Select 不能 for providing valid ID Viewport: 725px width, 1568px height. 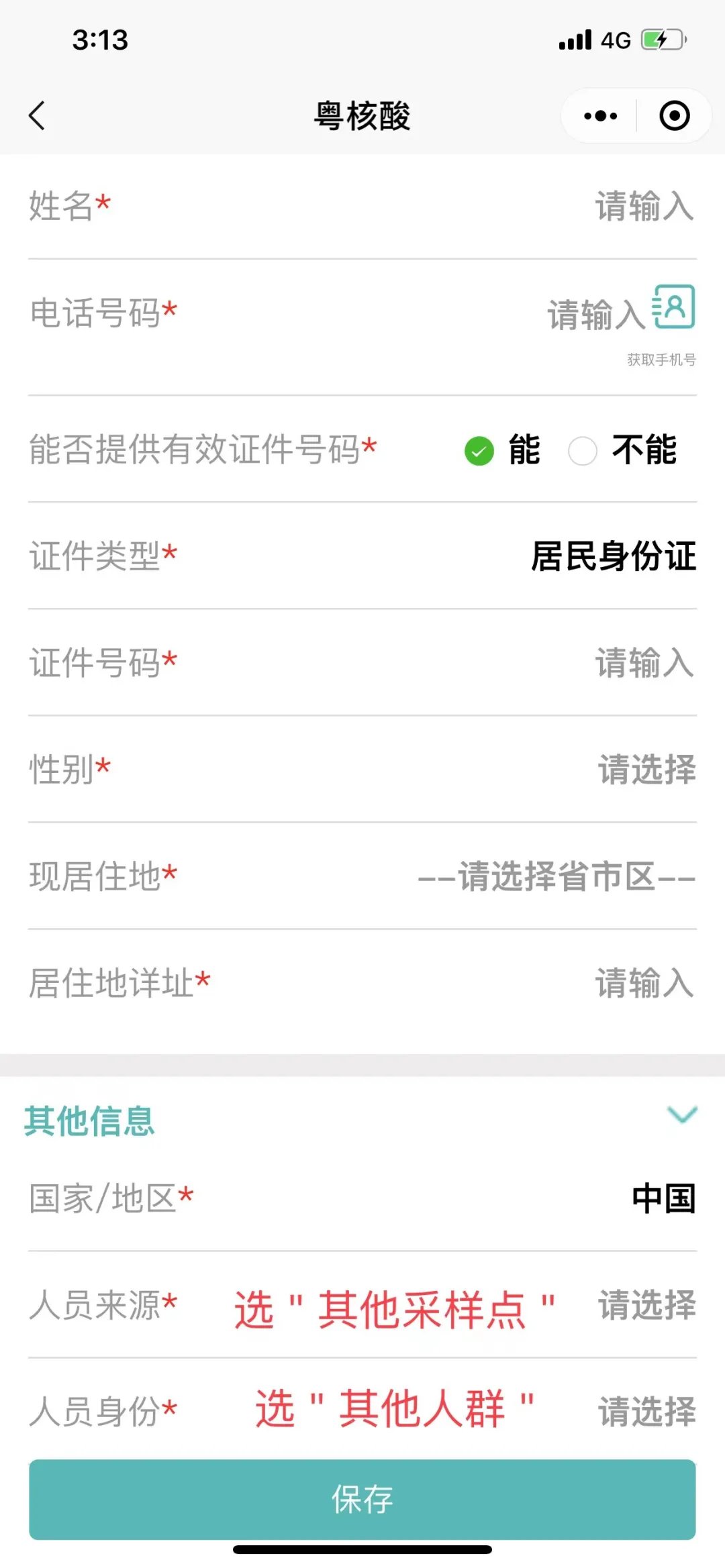pos(583,450)
